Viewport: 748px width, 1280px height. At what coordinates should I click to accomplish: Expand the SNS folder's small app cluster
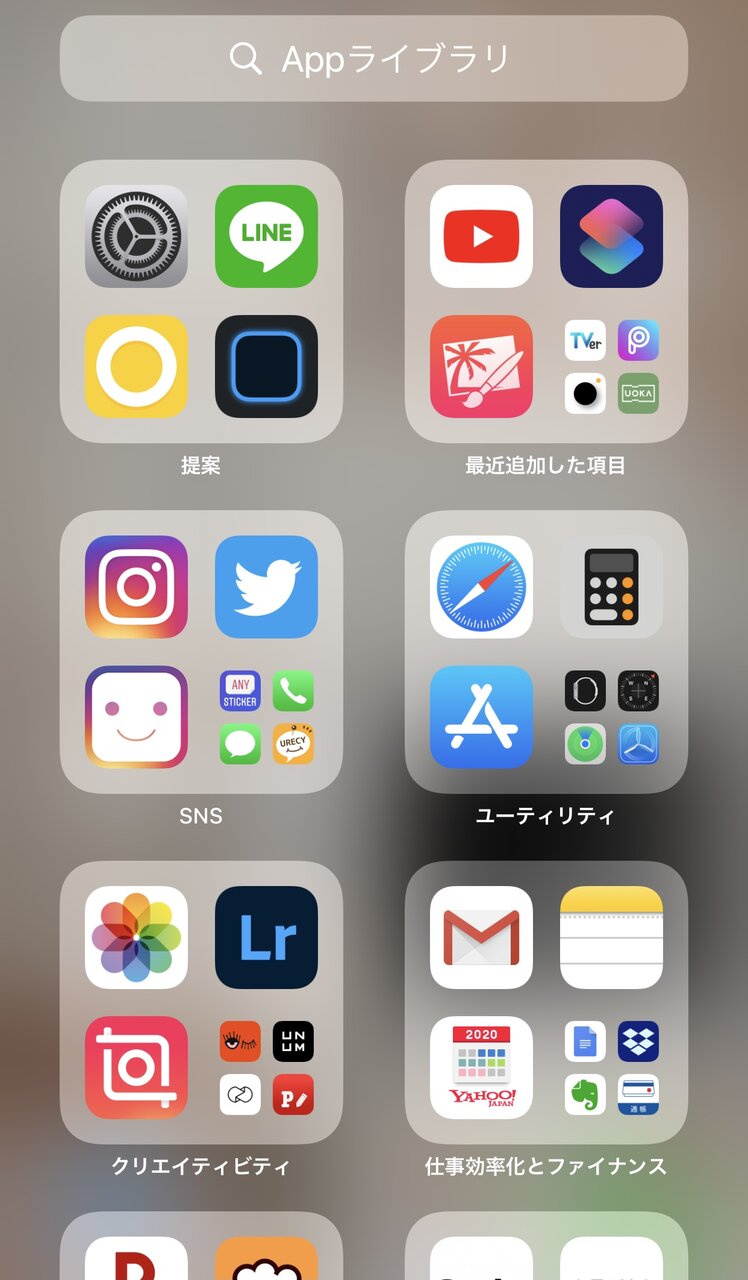[x=266, y=717]
